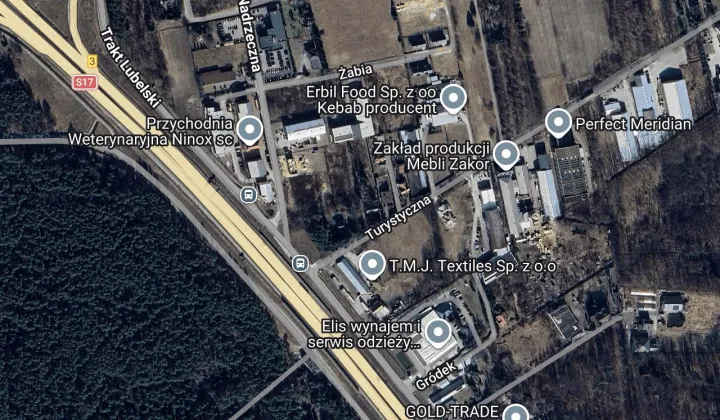Open the Przychodnia Weterynaryjna Ninox pin
720x420 pixels.
[249, 128]
